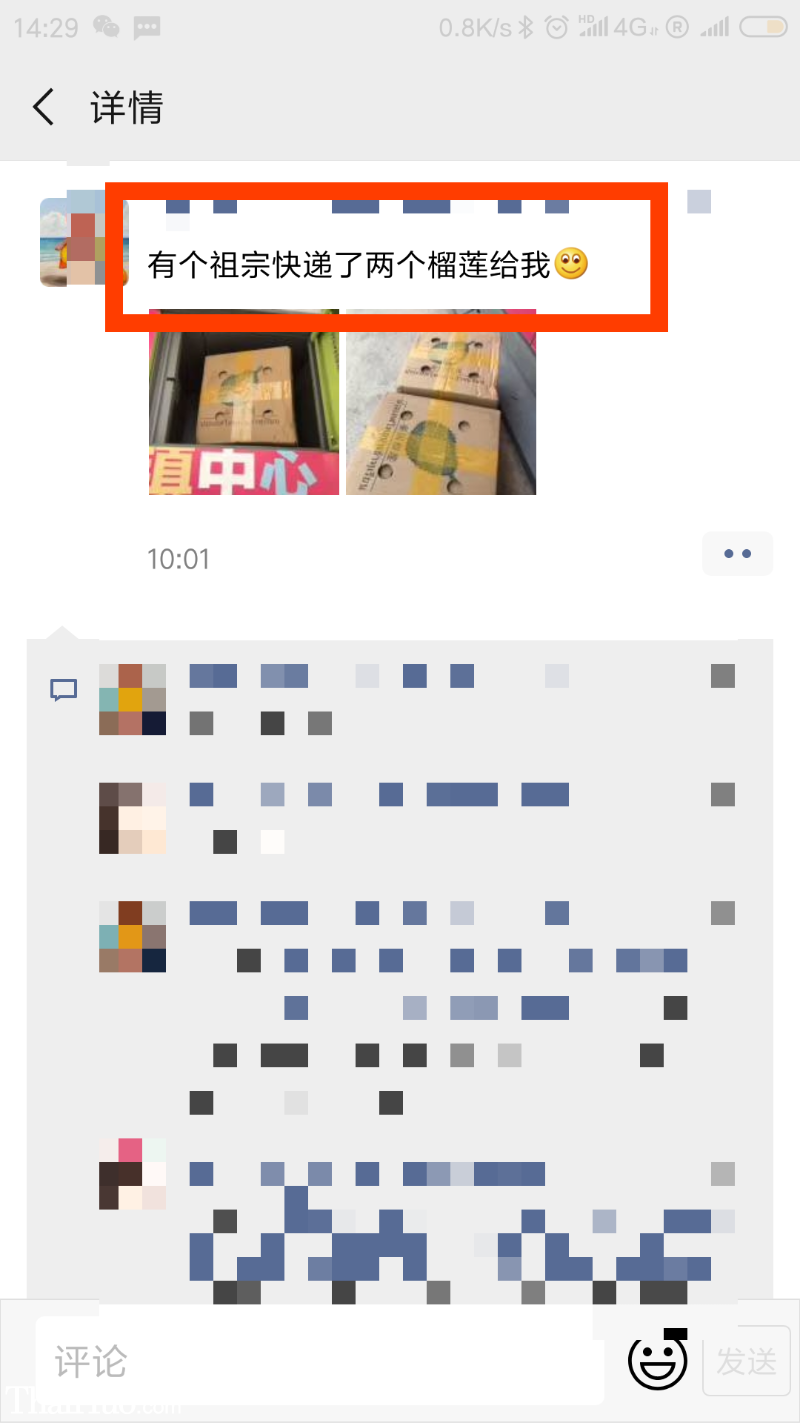Tap the 发送 send button

(x=746, y=1361)
